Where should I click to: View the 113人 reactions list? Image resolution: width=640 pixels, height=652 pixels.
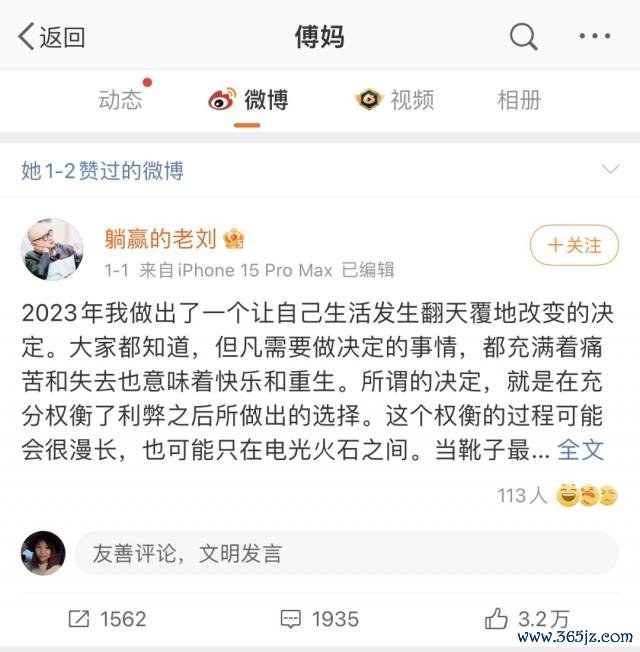(x=557, y=495)
